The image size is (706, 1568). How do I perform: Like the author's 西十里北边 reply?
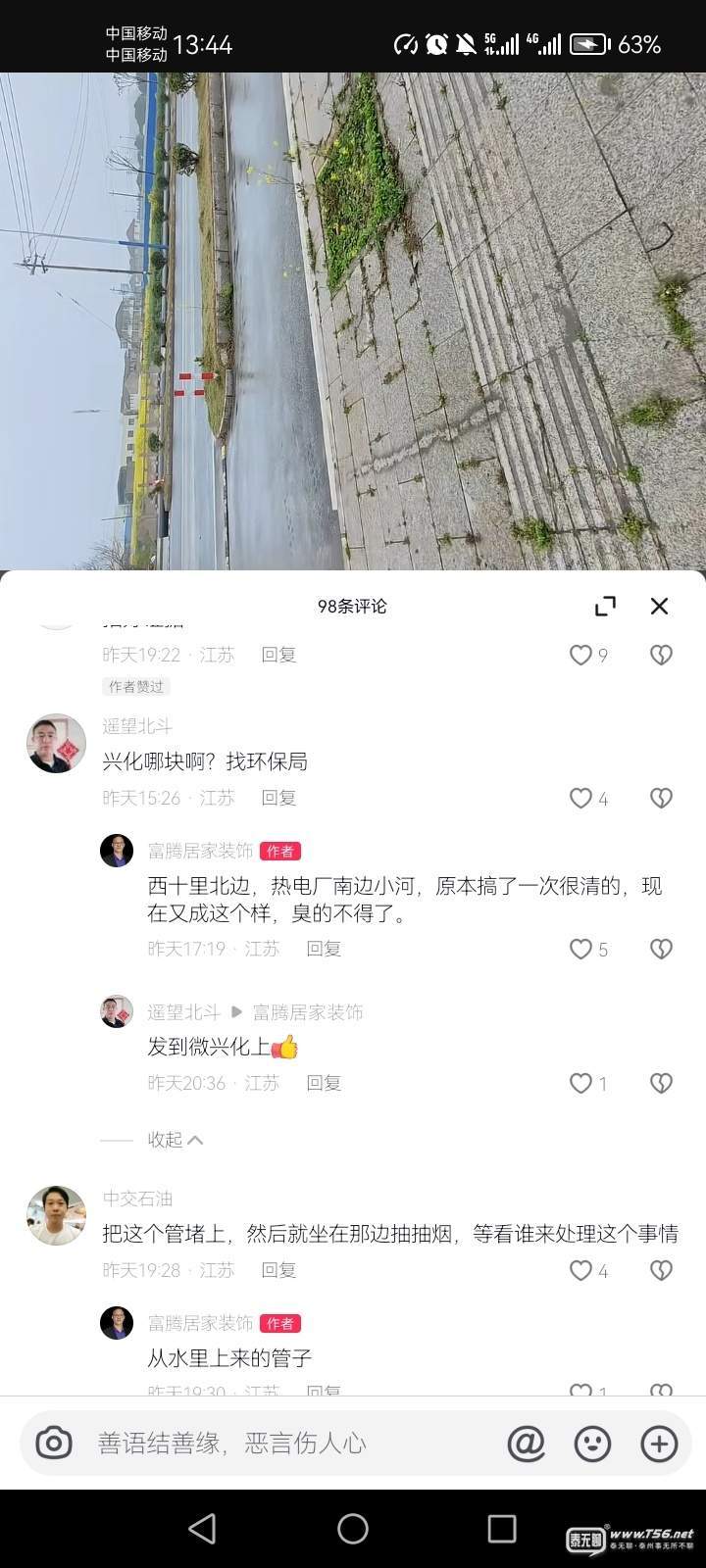581,949
